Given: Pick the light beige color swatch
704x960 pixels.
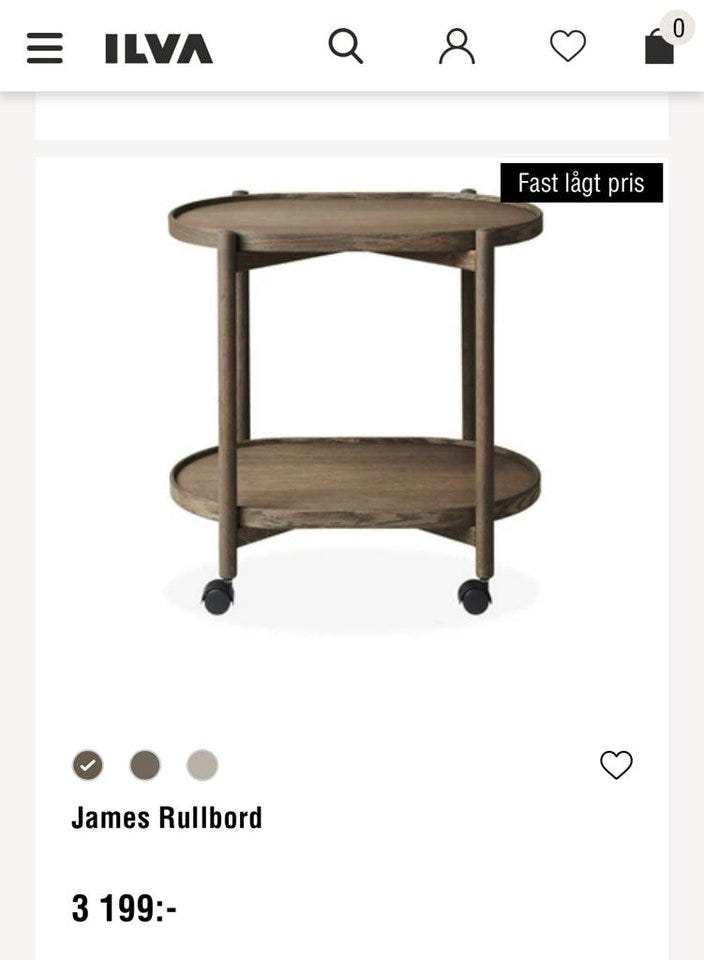Looking at the screenshot, I should [x=202, y=766].
